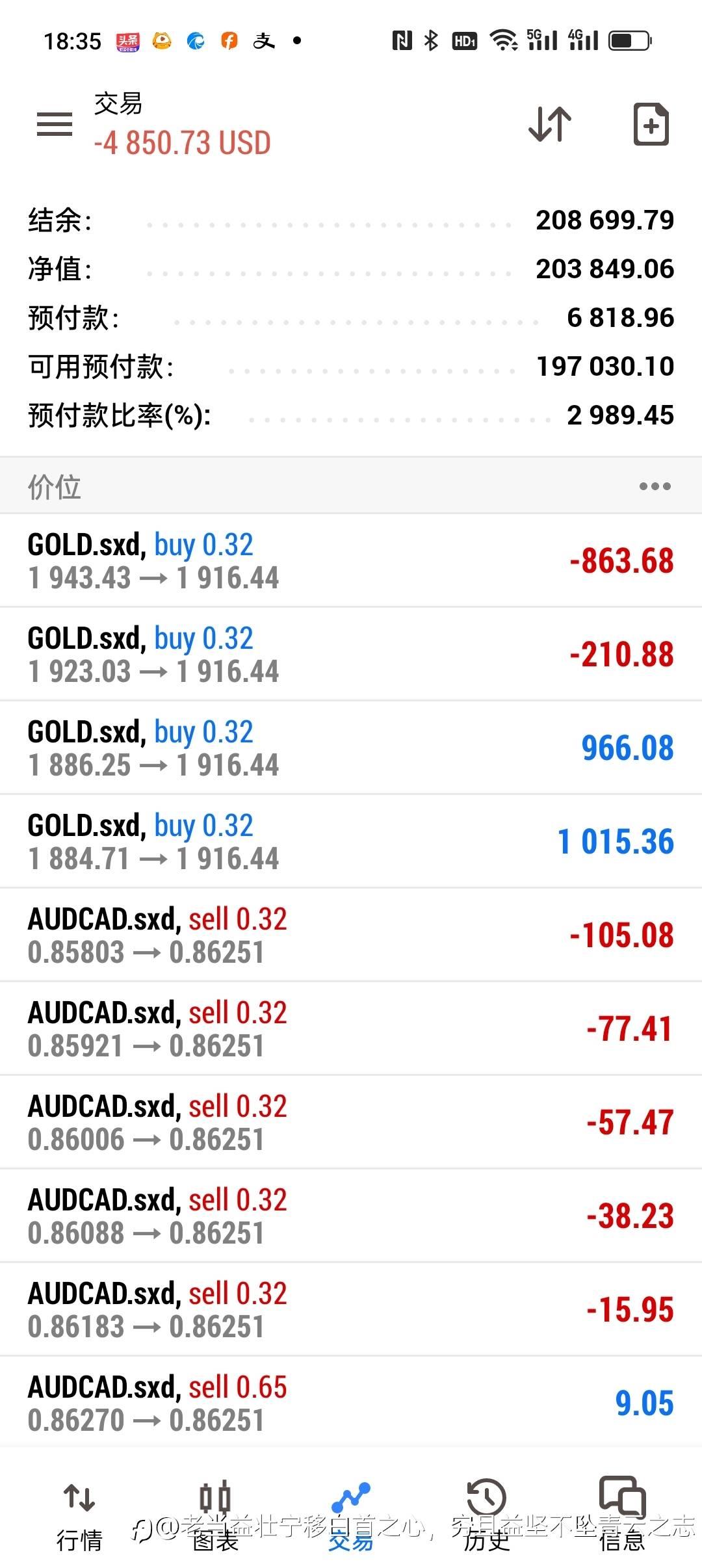Viewport: 702px width, 1568px height.
Task: Select AUDCAD.sxd sell position at 0.85921
Action: pos(351,1028)
